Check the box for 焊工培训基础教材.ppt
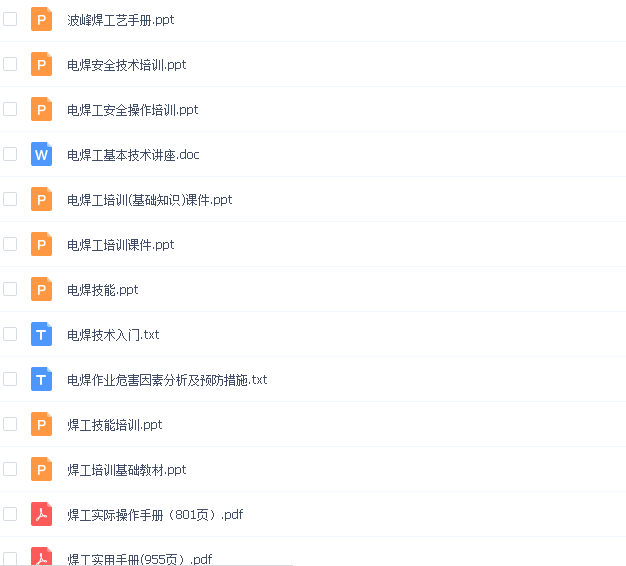Viewport: 626px width, 566px height. tap(10, 469)
